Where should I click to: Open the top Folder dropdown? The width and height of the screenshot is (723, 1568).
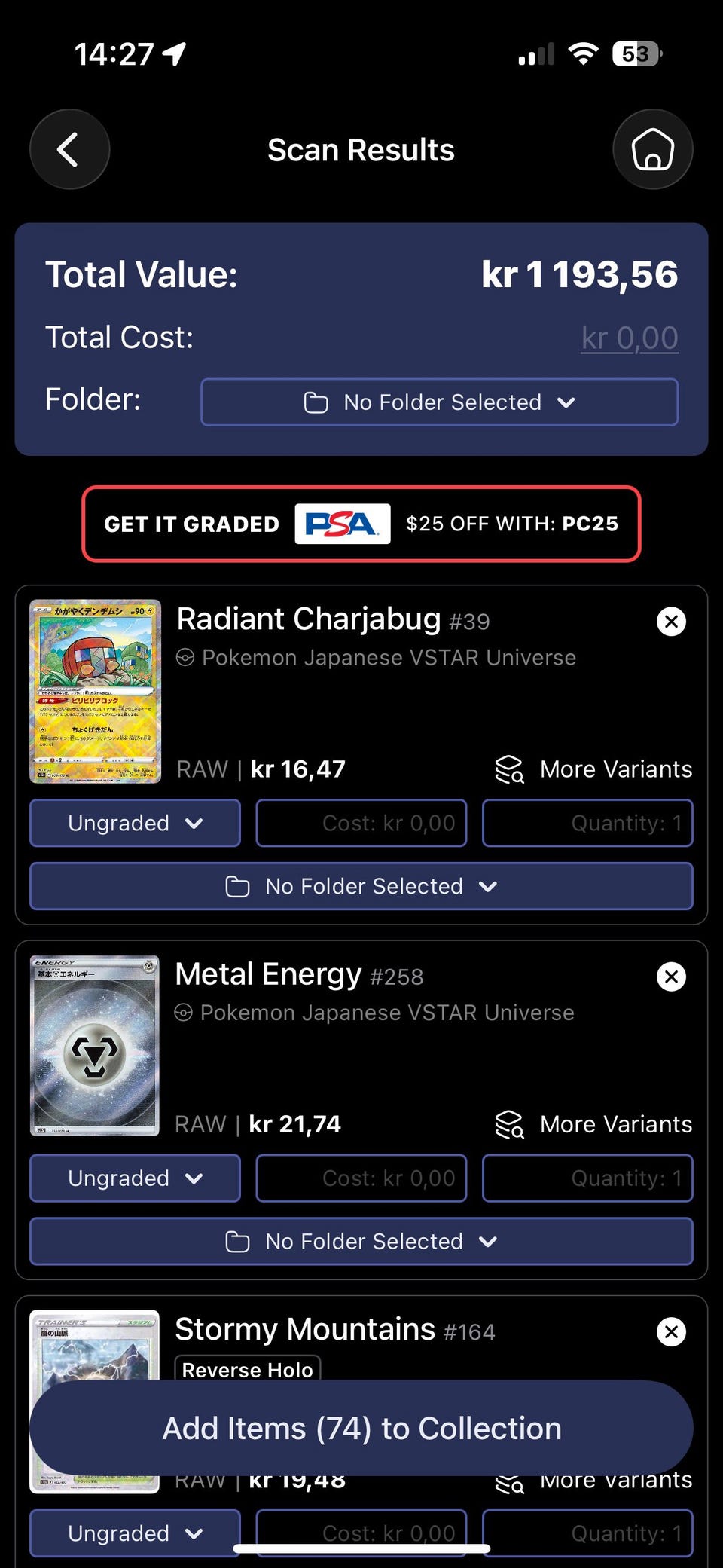[439, 402]
